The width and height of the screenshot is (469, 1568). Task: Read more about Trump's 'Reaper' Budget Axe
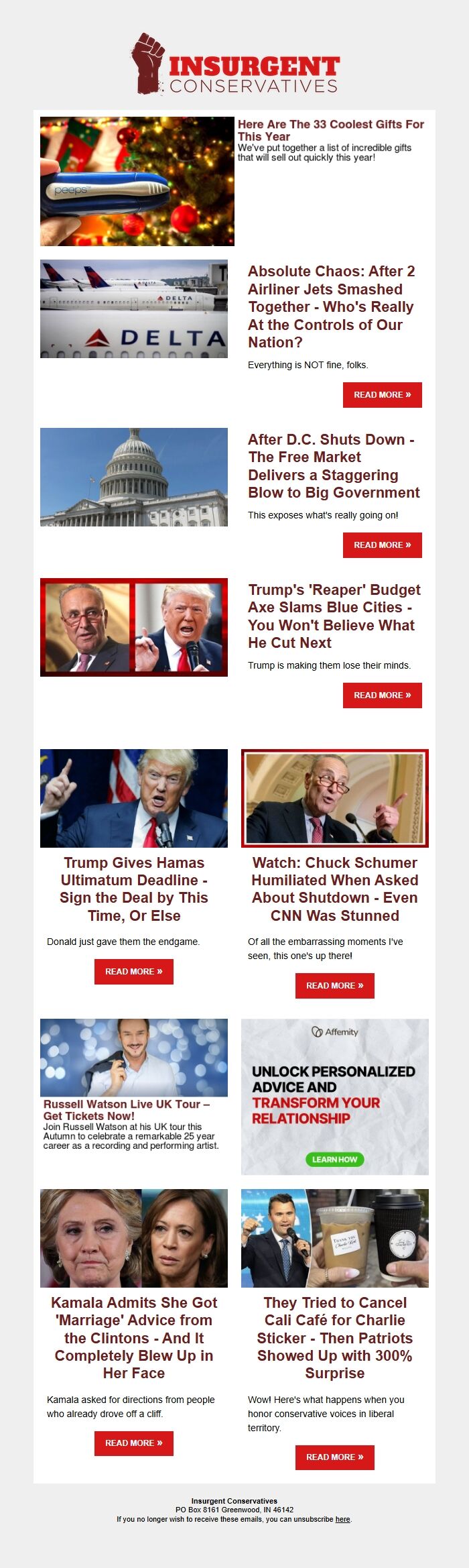pos(382,695)
